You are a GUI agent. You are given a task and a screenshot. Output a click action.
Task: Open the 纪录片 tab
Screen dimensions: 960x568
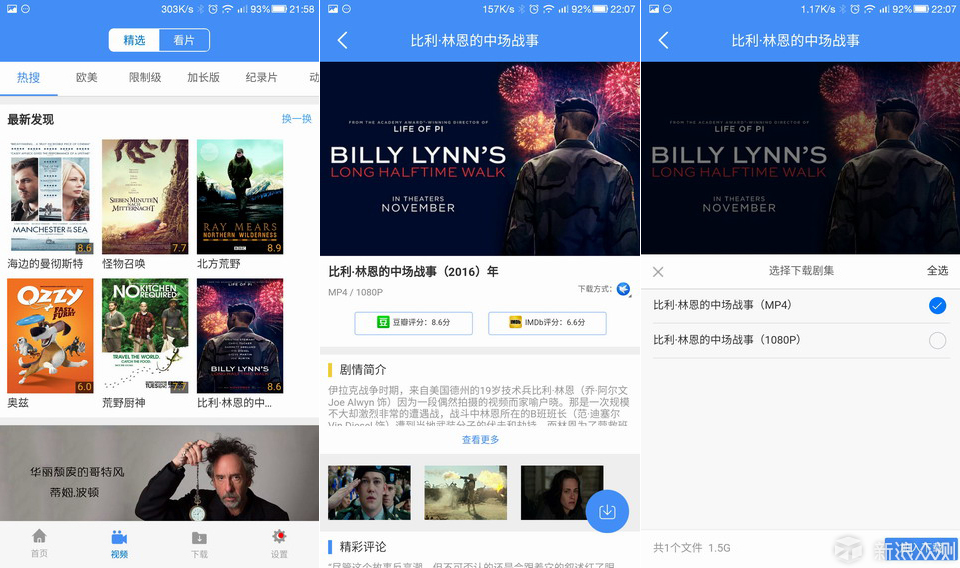coord(261,77)
